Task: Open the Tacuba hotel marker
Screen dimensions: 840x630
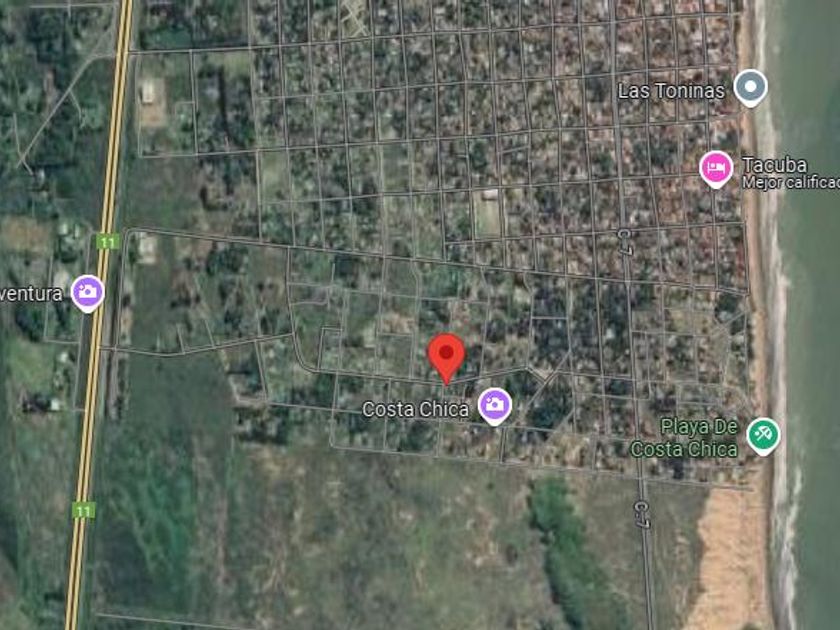Action: (715, 166)
